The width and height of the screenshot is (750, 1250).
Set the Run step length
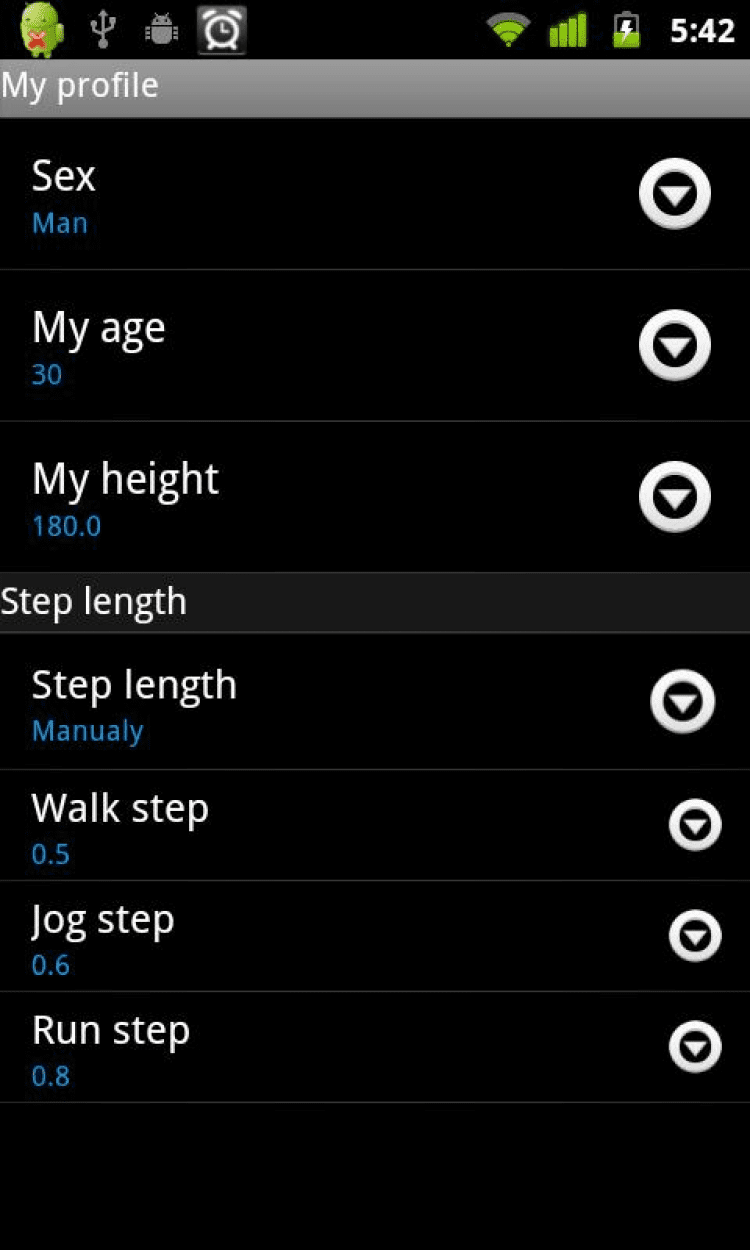[694, 1047]
